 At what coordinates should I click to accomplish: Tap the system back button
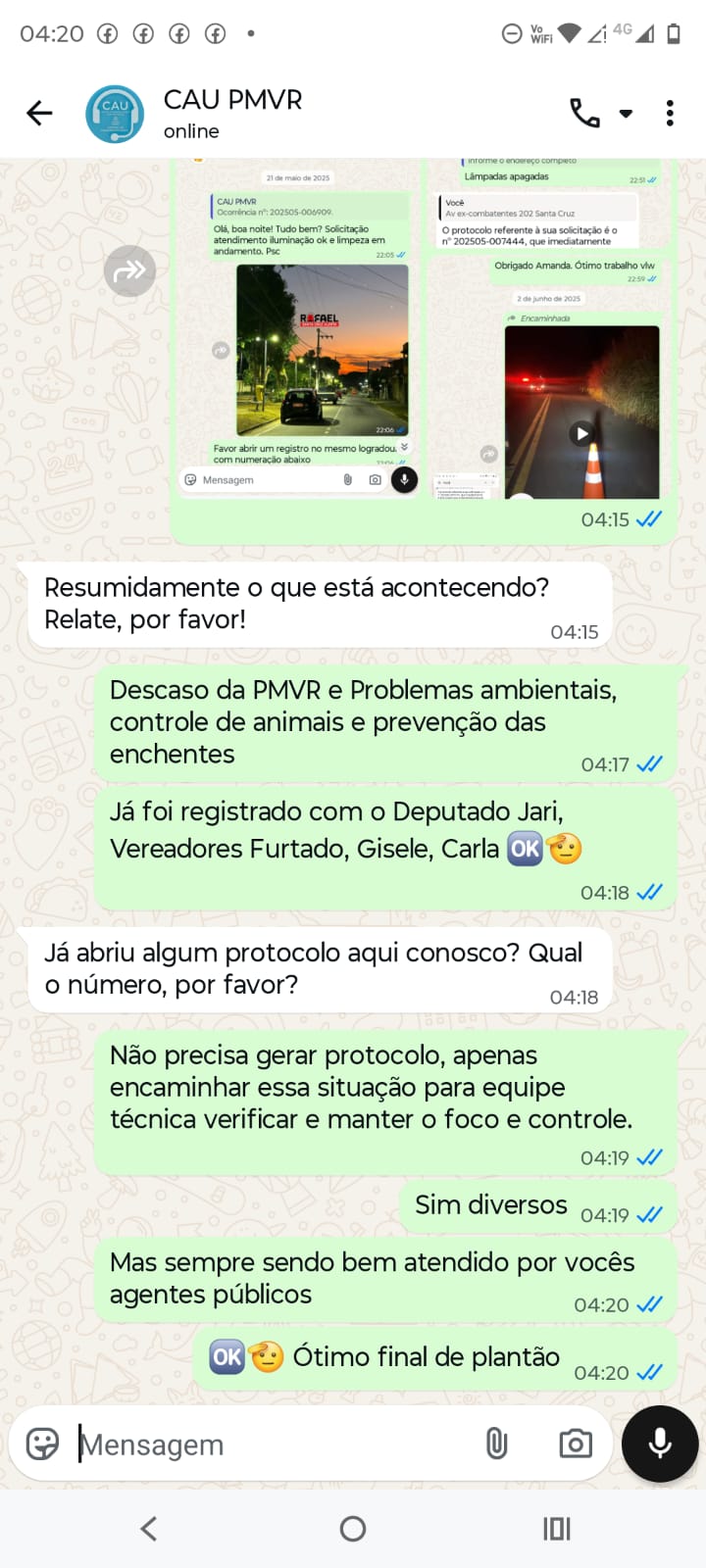pos(149,1529)
